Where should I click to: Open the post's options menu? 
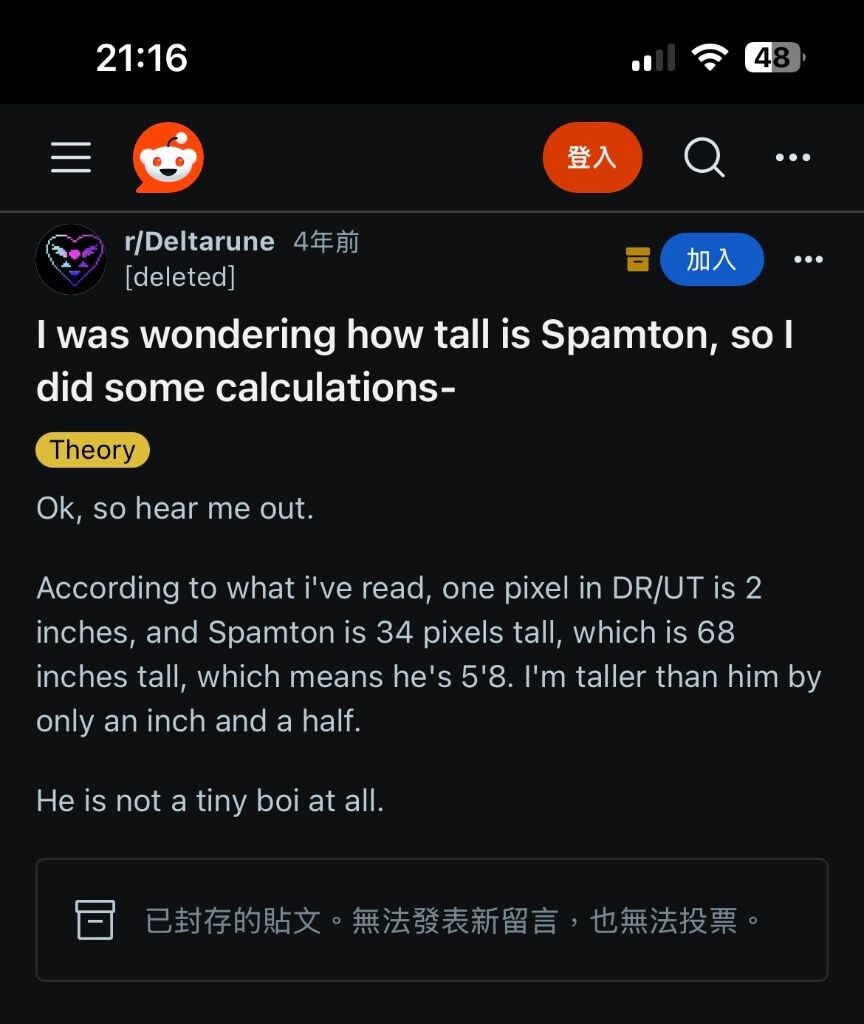coord(808,260)
